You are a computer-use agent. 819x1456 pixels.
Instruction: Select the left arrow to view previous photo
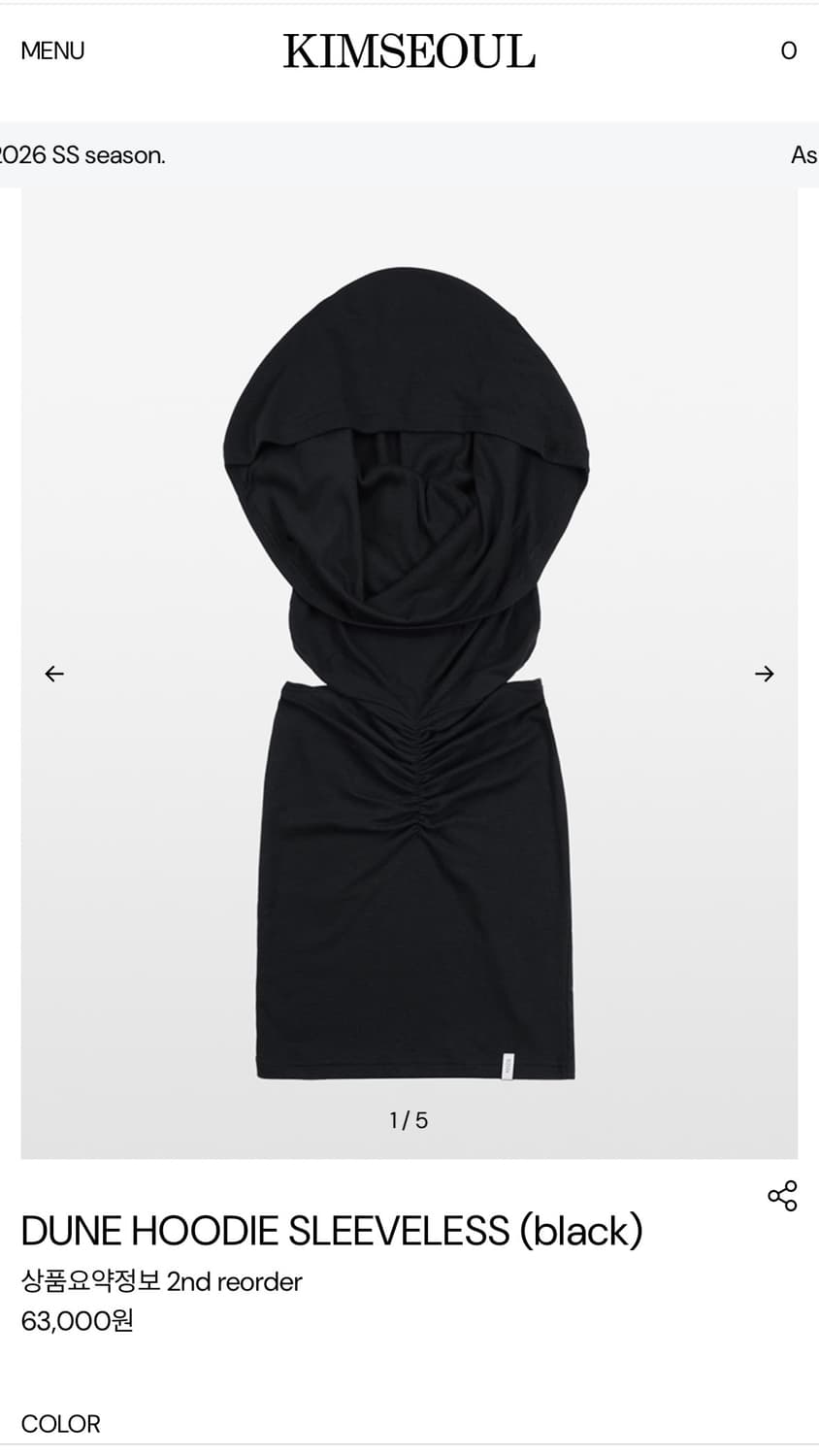(x=54, y=673)
